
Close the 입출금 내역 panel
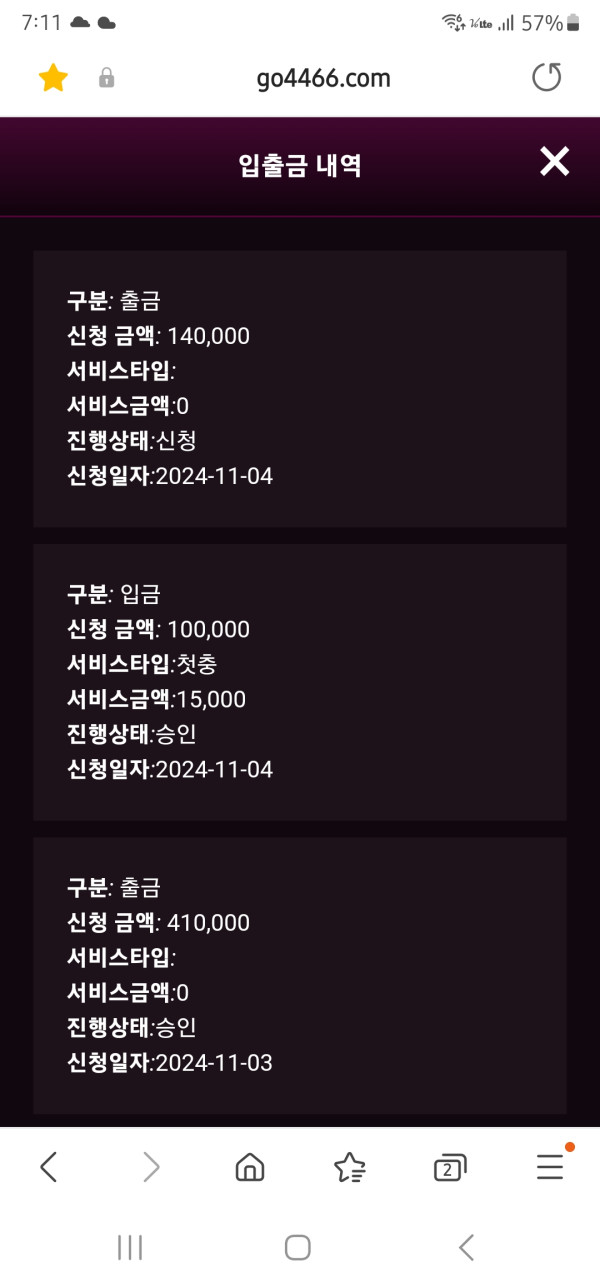point(554,162)
